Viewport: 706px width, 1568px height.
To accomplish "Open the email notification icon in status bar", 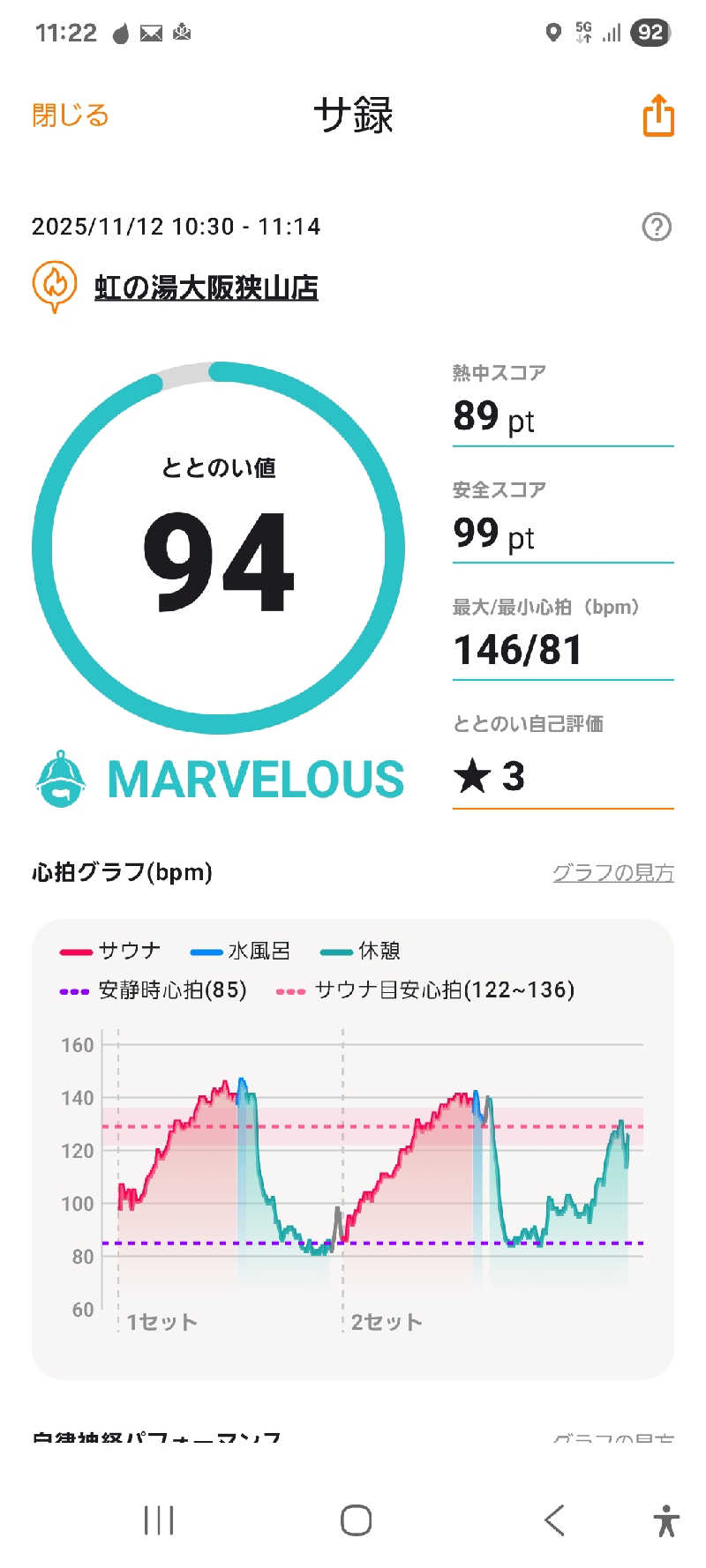I will click(x=152, y=34).
